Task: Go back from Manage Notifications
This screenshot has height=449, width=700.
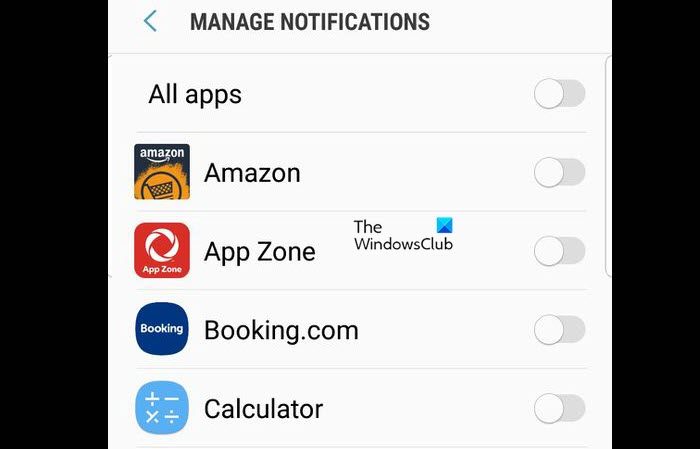Action: point(151,21)
